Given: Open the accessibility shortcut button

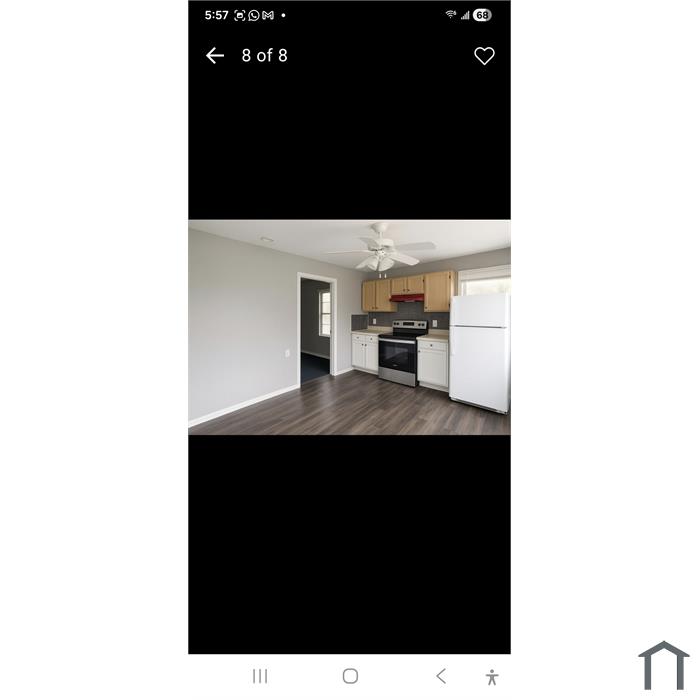Looking at the screenshot, I should [492, 677].
